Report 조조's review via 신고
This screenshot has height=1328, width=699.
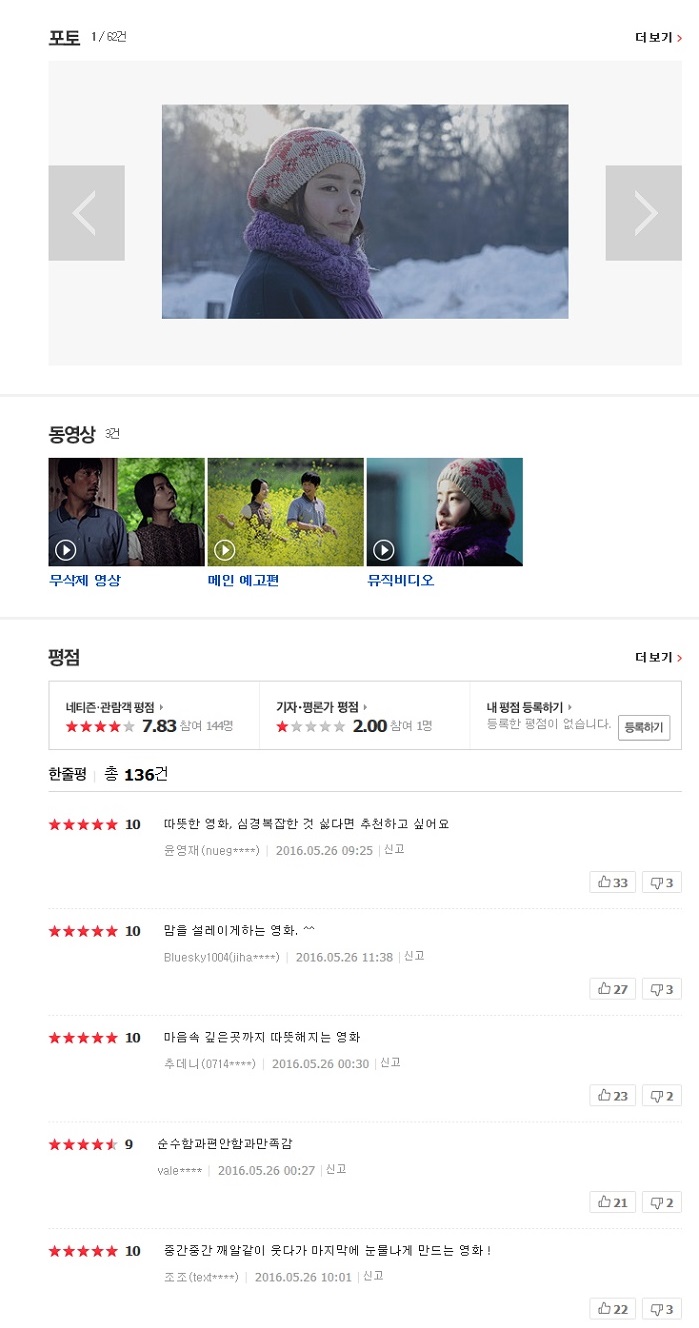pyautogui.click(x=373, y=1276)
